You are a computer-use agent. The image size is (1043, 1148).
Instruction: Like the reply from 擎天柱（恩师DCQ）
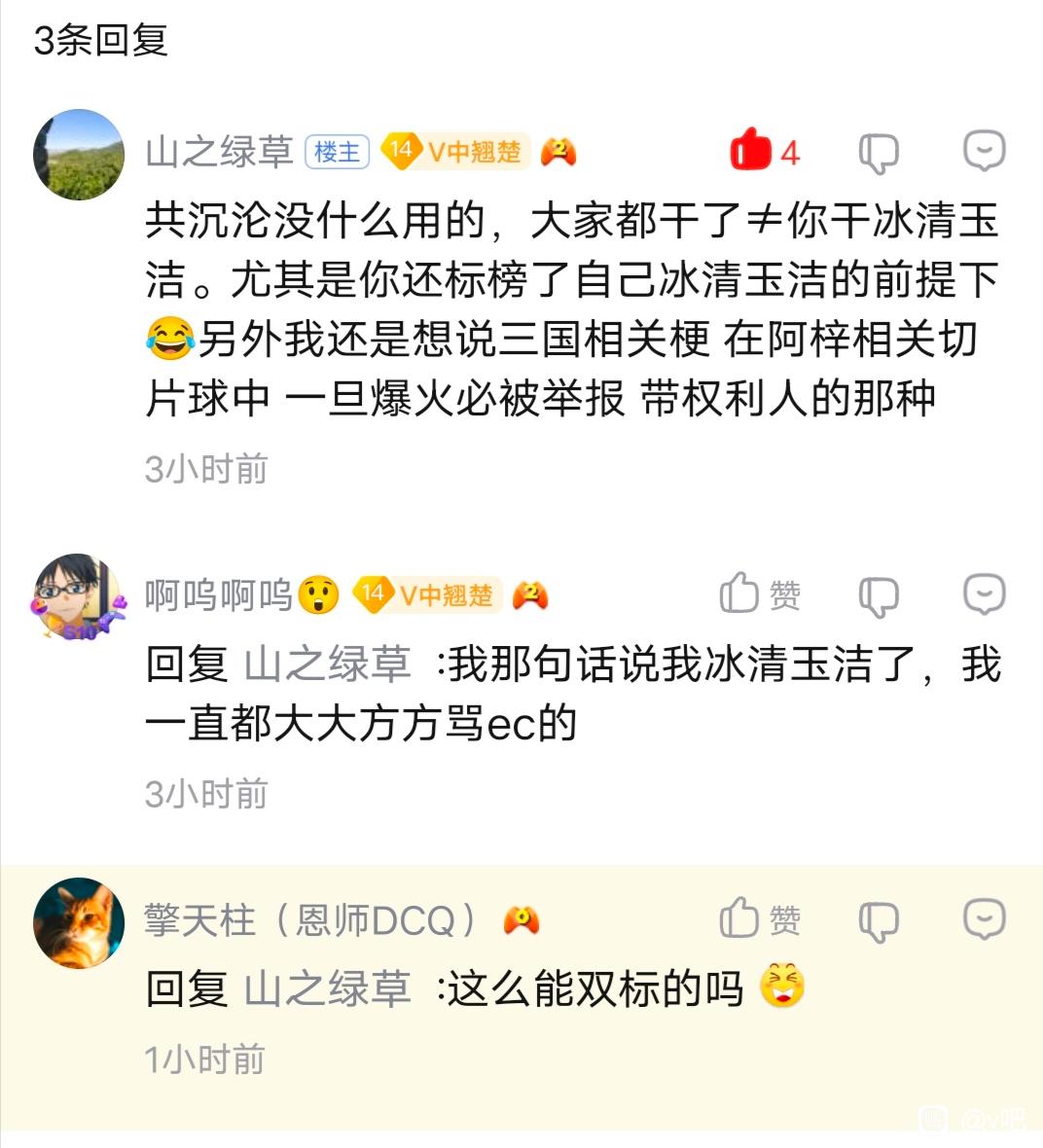(739, 918)
